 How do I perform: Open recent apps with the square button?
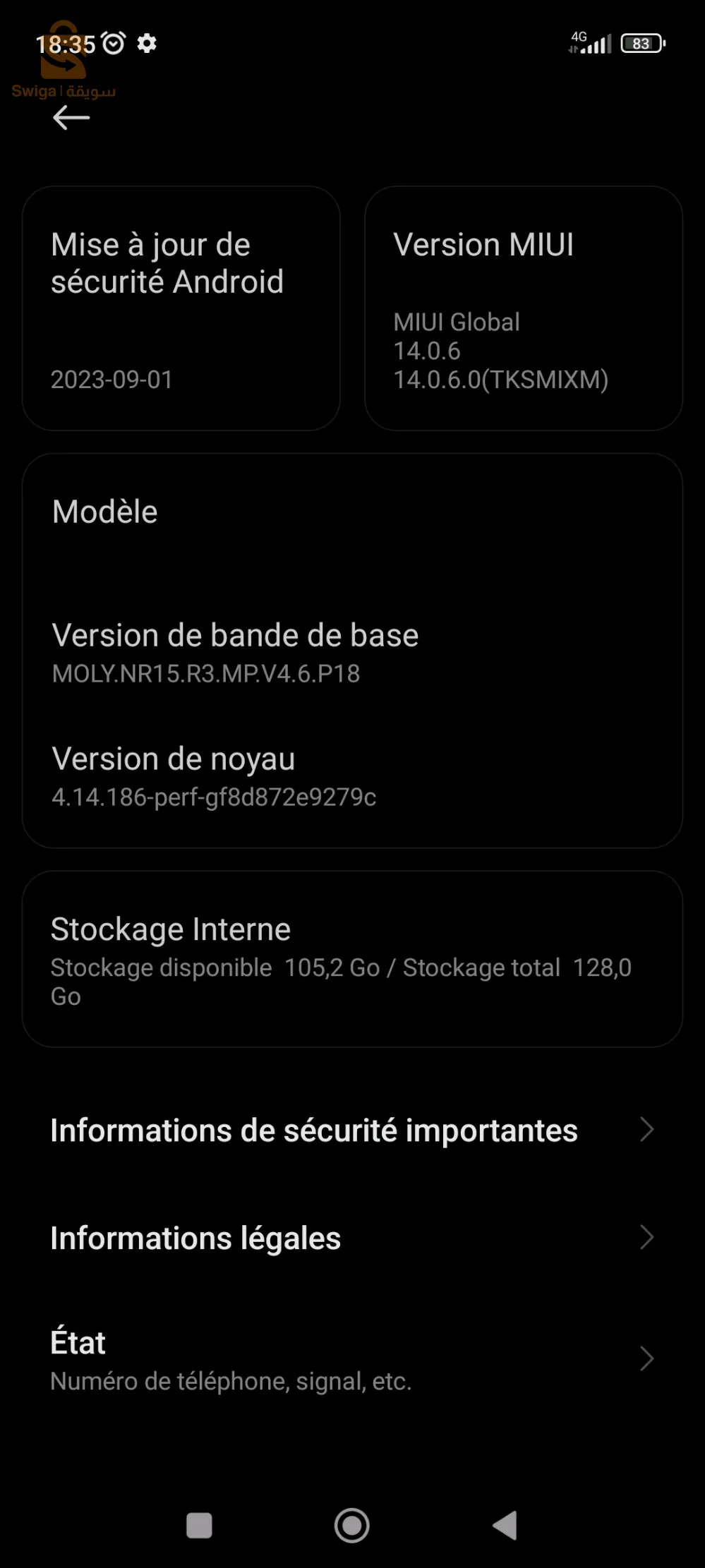click(x=199, y=1525)
